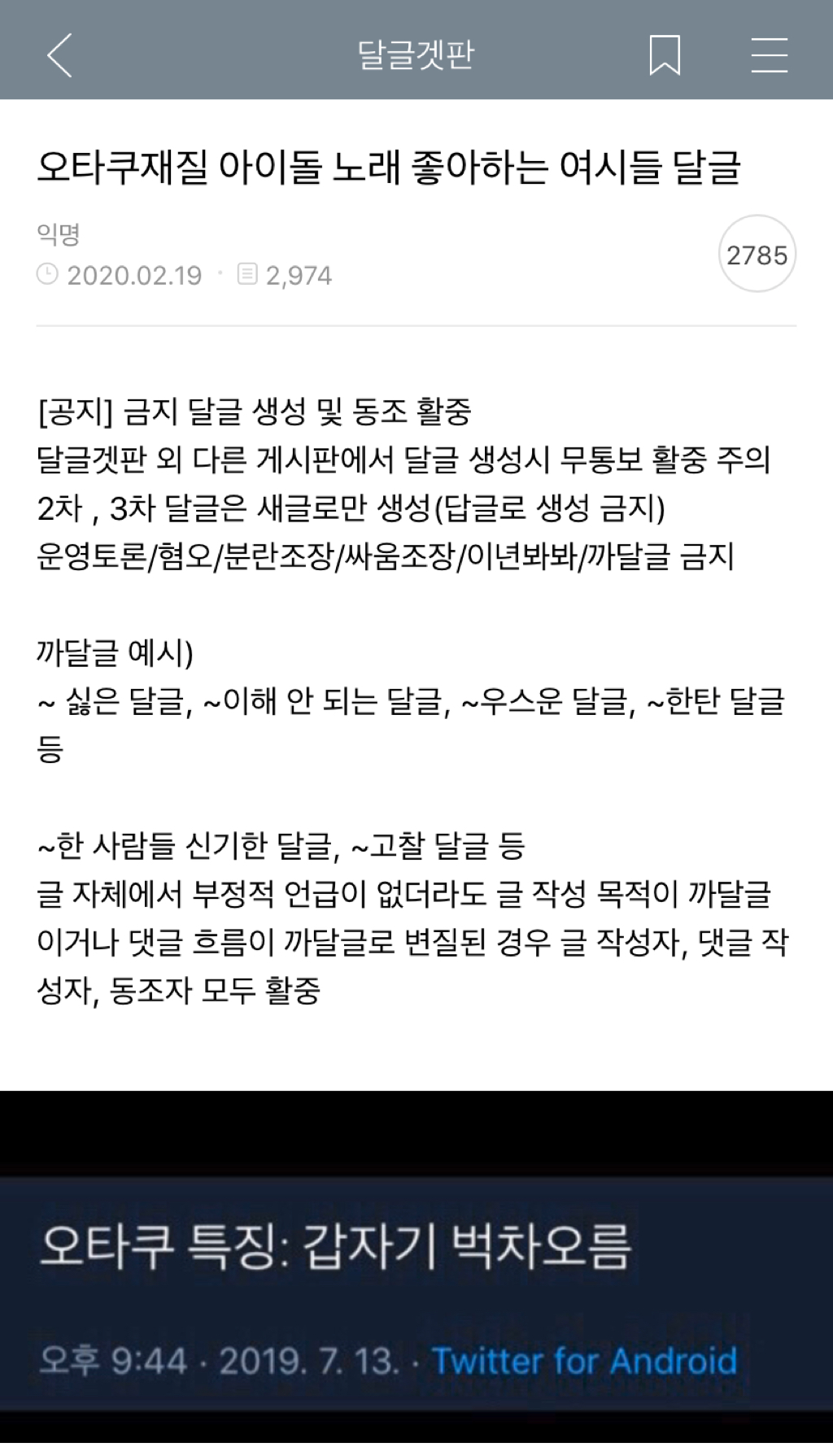Open the embedded tweet image

coord(416,1273)
